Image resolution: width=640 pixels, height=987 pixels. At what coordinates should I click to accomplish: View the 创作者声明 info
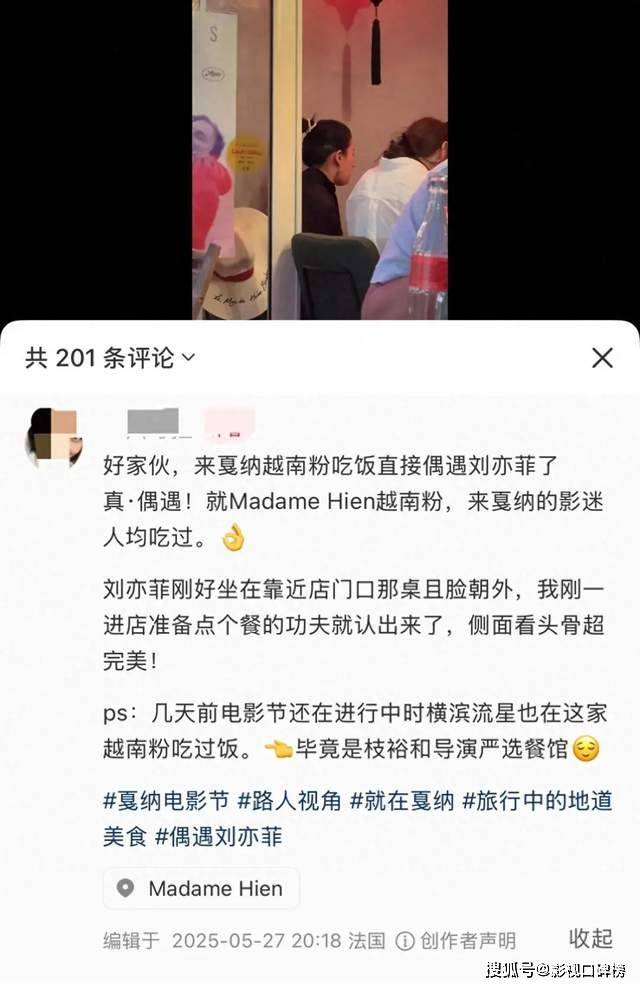(455, 940)
